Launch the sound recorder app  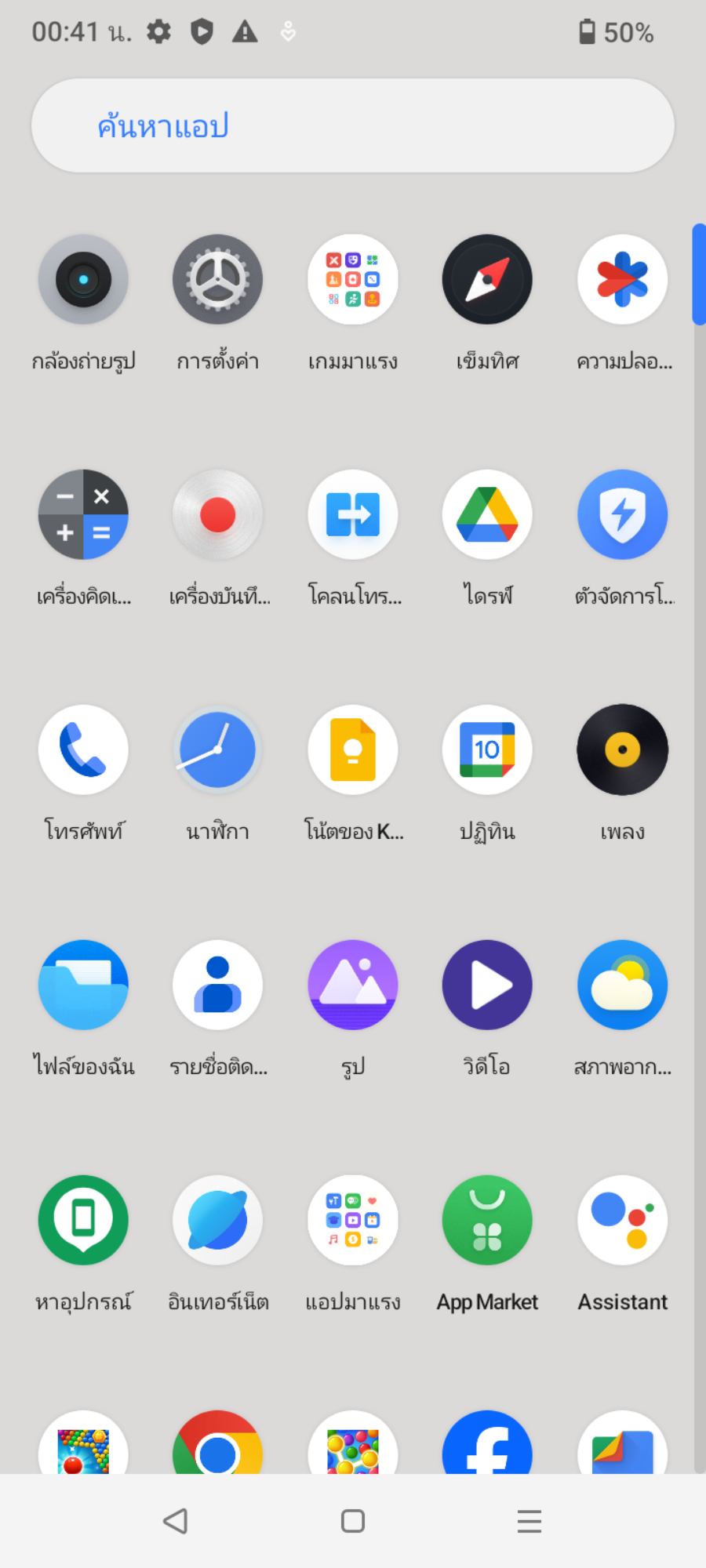(x=218, y=515)
